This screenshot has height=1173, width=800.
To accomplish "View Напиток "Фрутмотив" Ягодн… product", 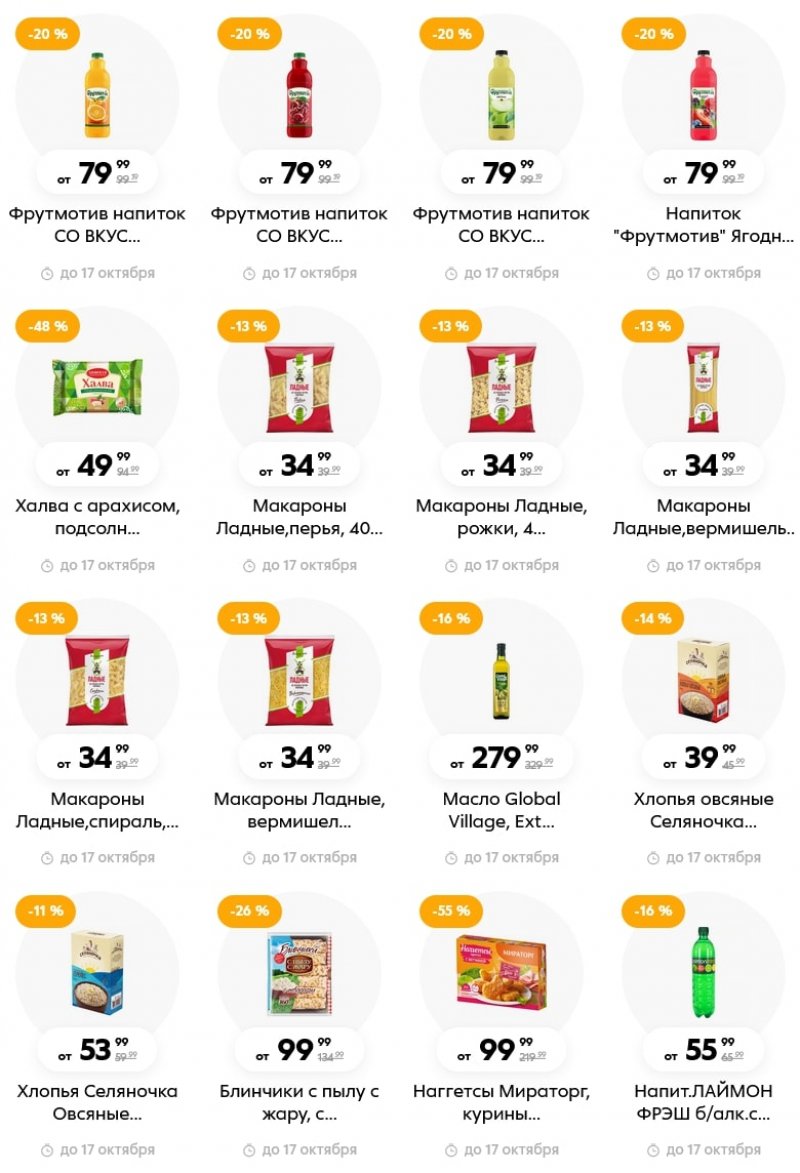I will point(703,96).
